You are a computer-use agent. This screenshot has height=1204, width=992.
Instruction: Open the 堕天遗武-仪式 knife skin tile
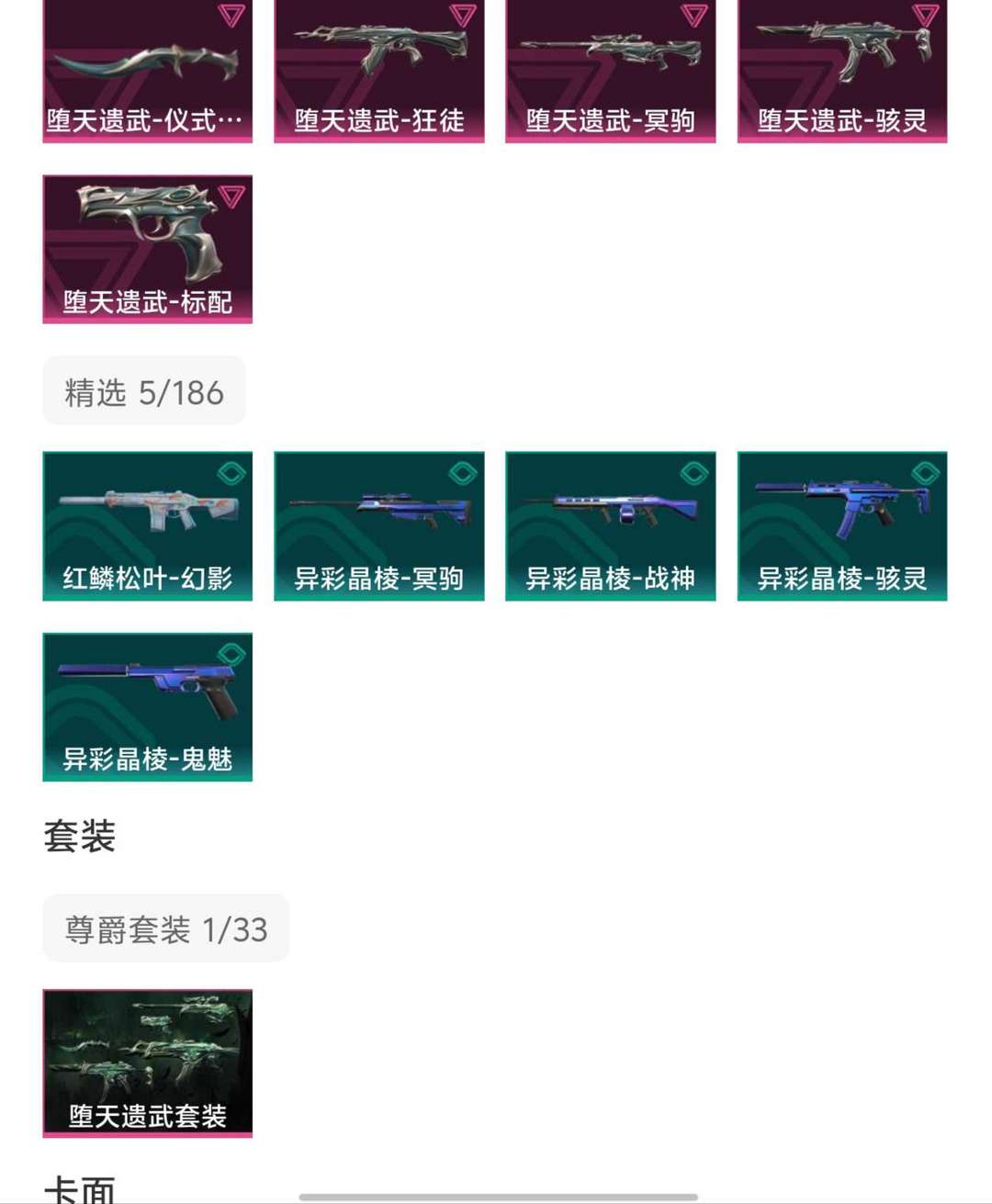tap(147, 72)
